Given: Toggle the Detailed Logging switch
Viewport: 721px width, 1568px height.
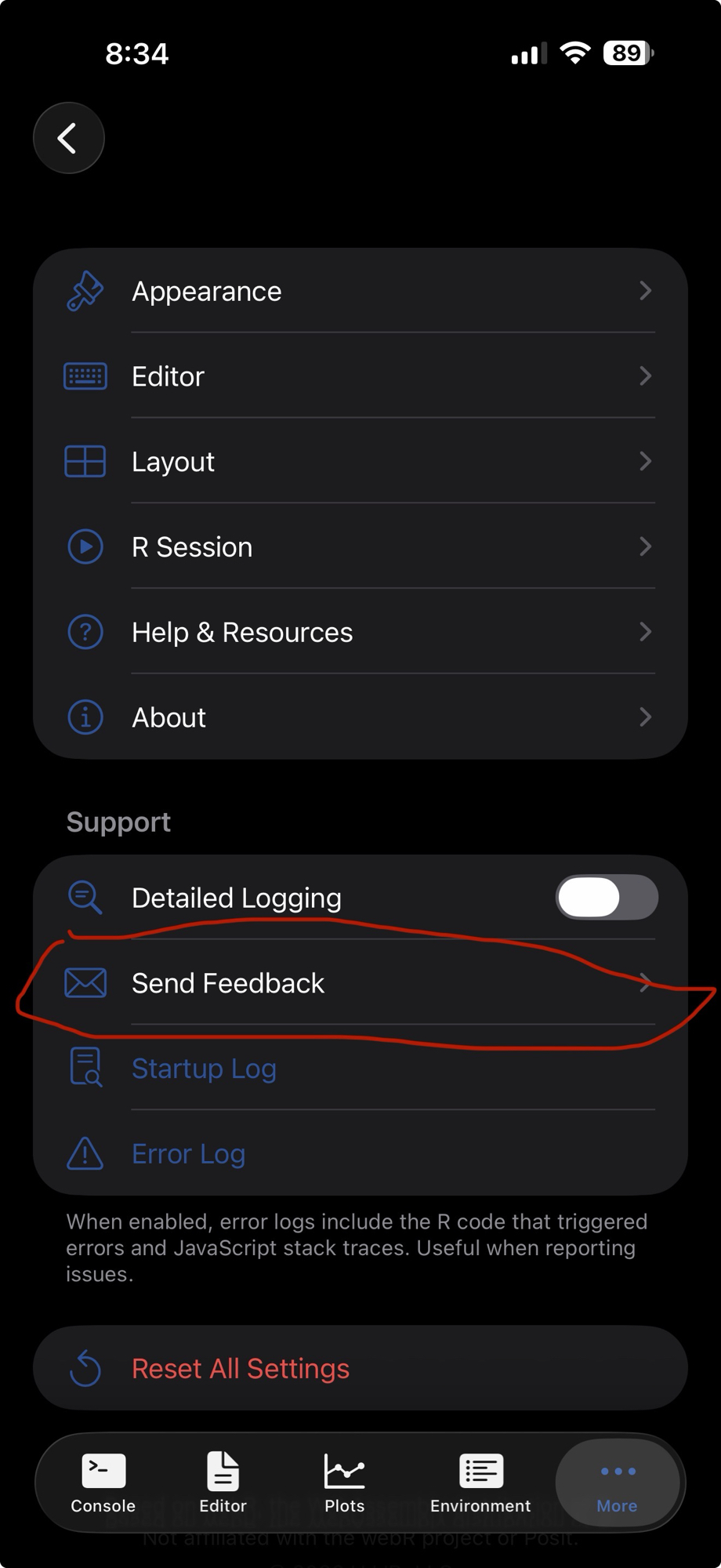Looking at the screenshot, I should point(606,898).
